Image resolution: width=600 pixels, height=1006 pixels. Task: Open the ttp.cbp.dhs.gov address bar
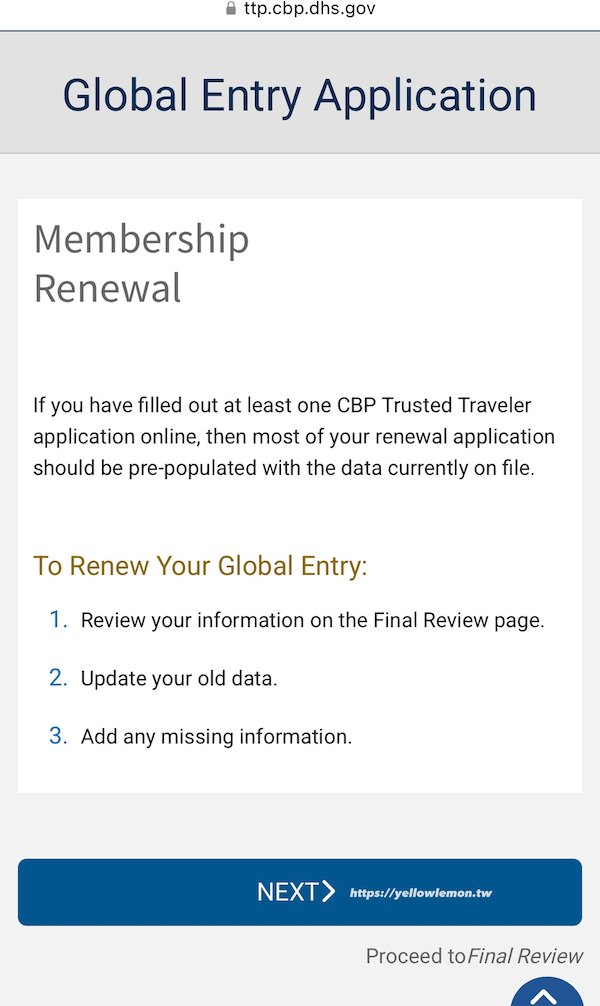click(300, 10)
